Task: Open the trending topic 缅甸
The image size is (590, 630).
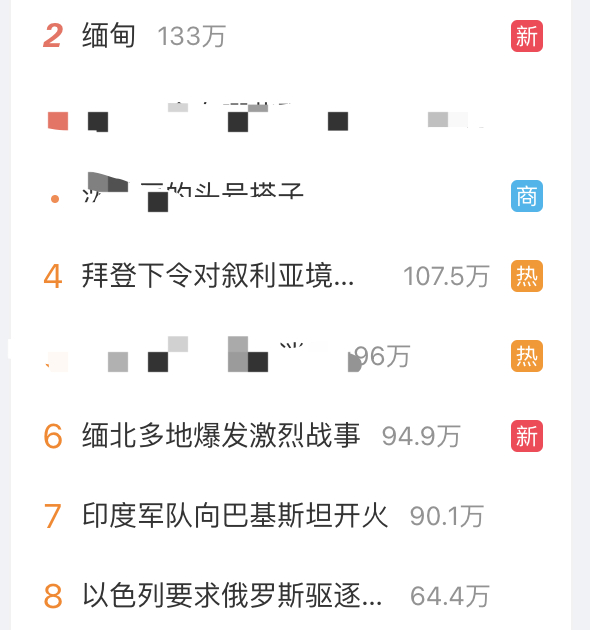Action: (x=109, y=36)
